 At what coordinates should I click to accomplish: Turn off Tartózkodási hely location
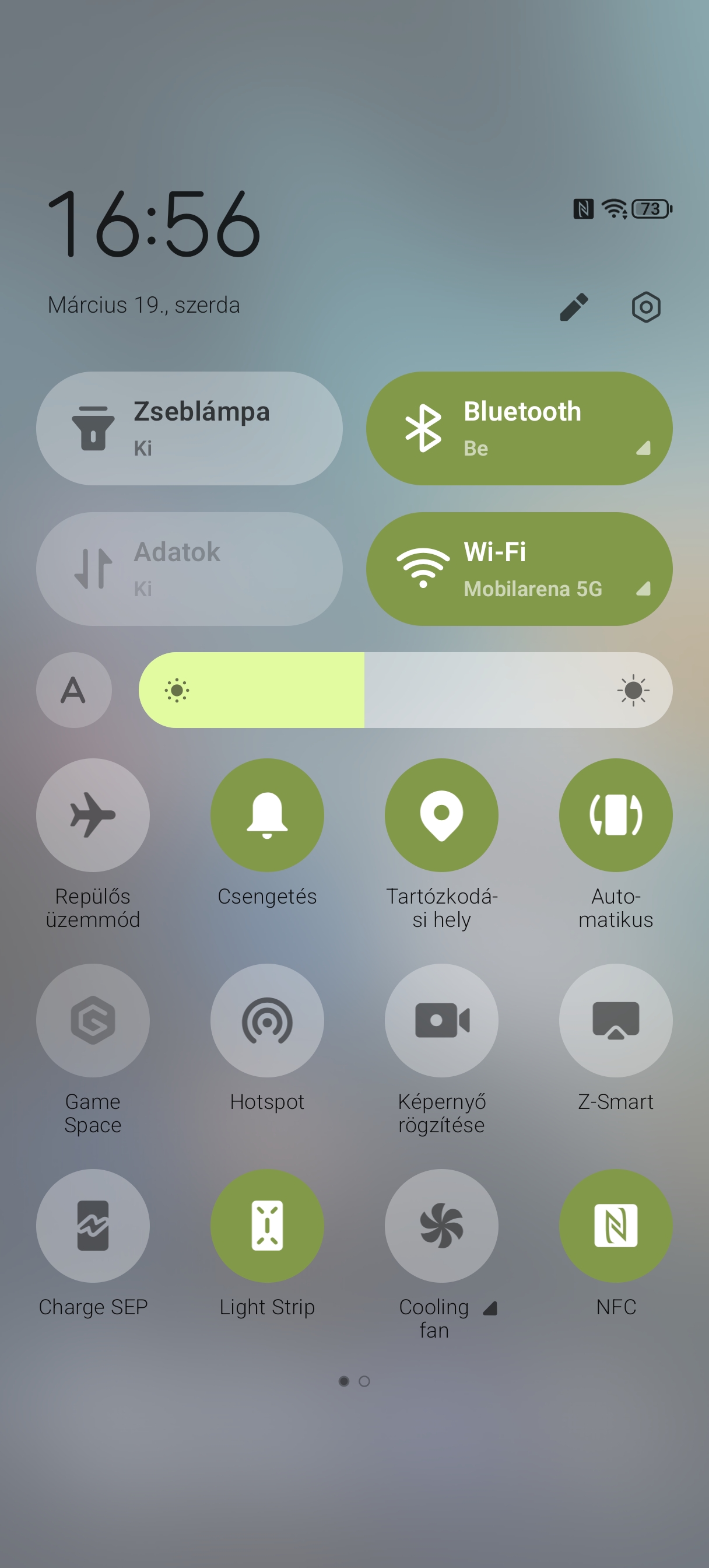(x=441, y=814)
